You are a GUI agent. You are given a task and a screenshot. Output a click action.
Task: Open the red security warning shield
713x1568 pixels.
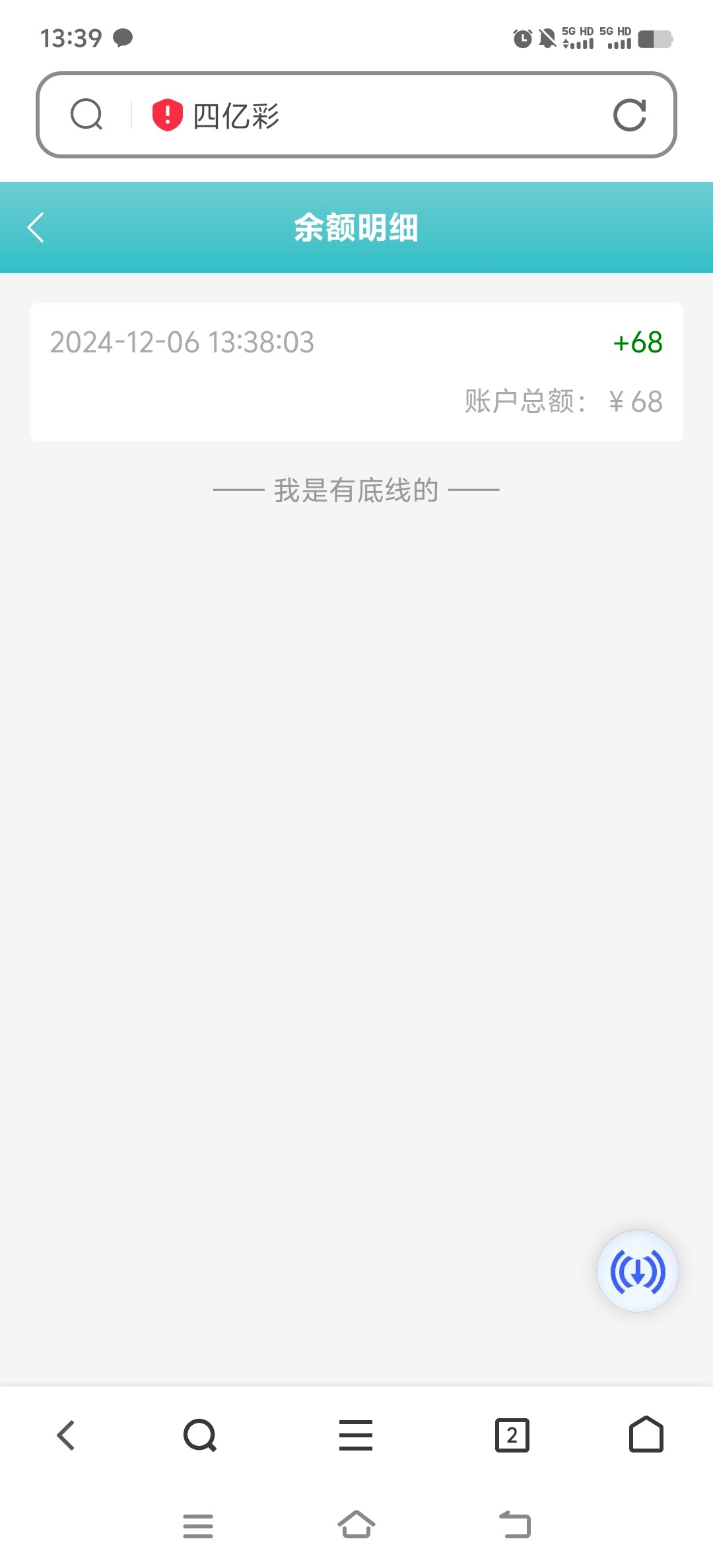(x=167, y=115)
